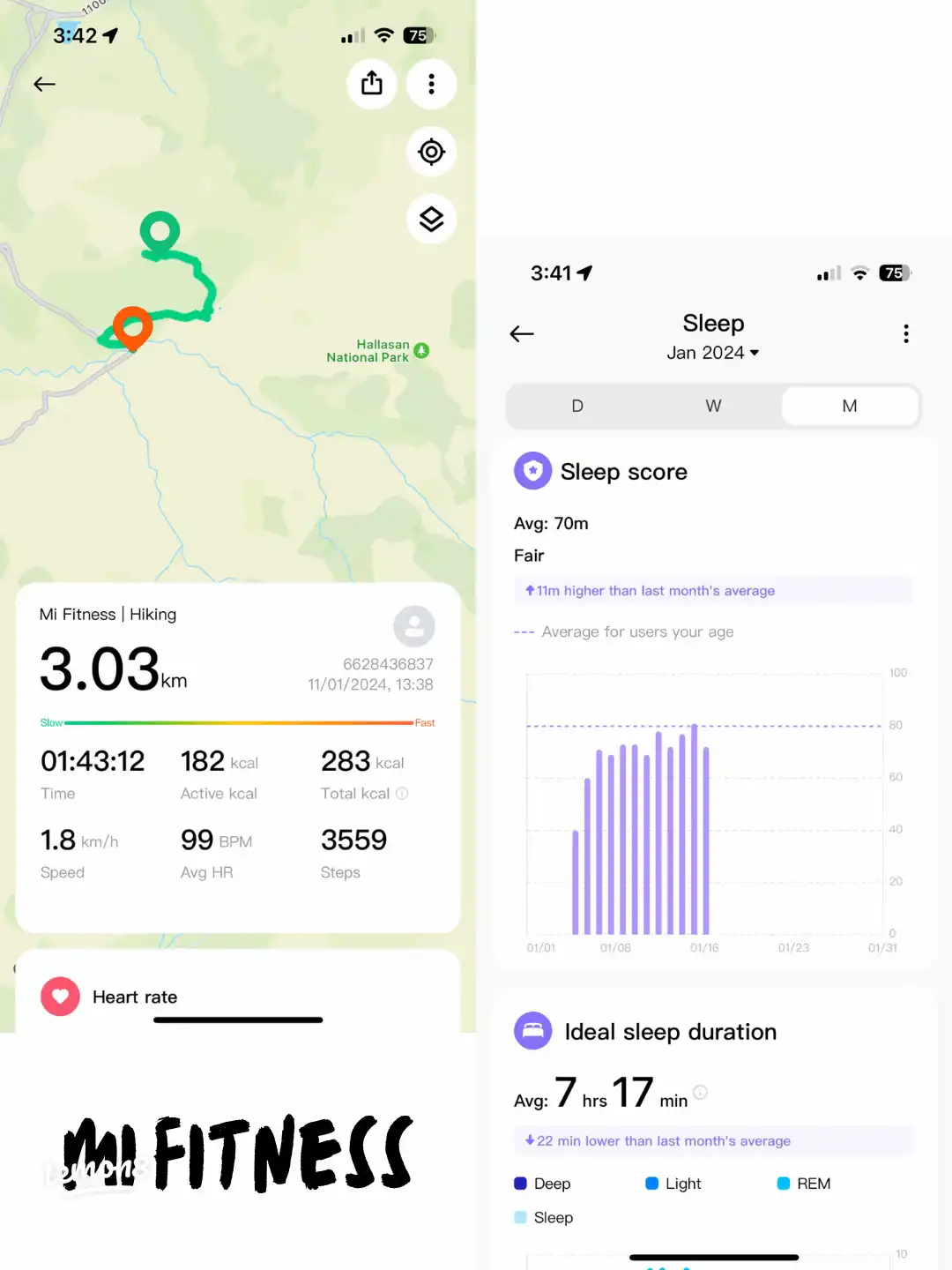The image size is (952, 1270).
Task: Switch to the Weekly sleep tab
Action: click(712, 406)
